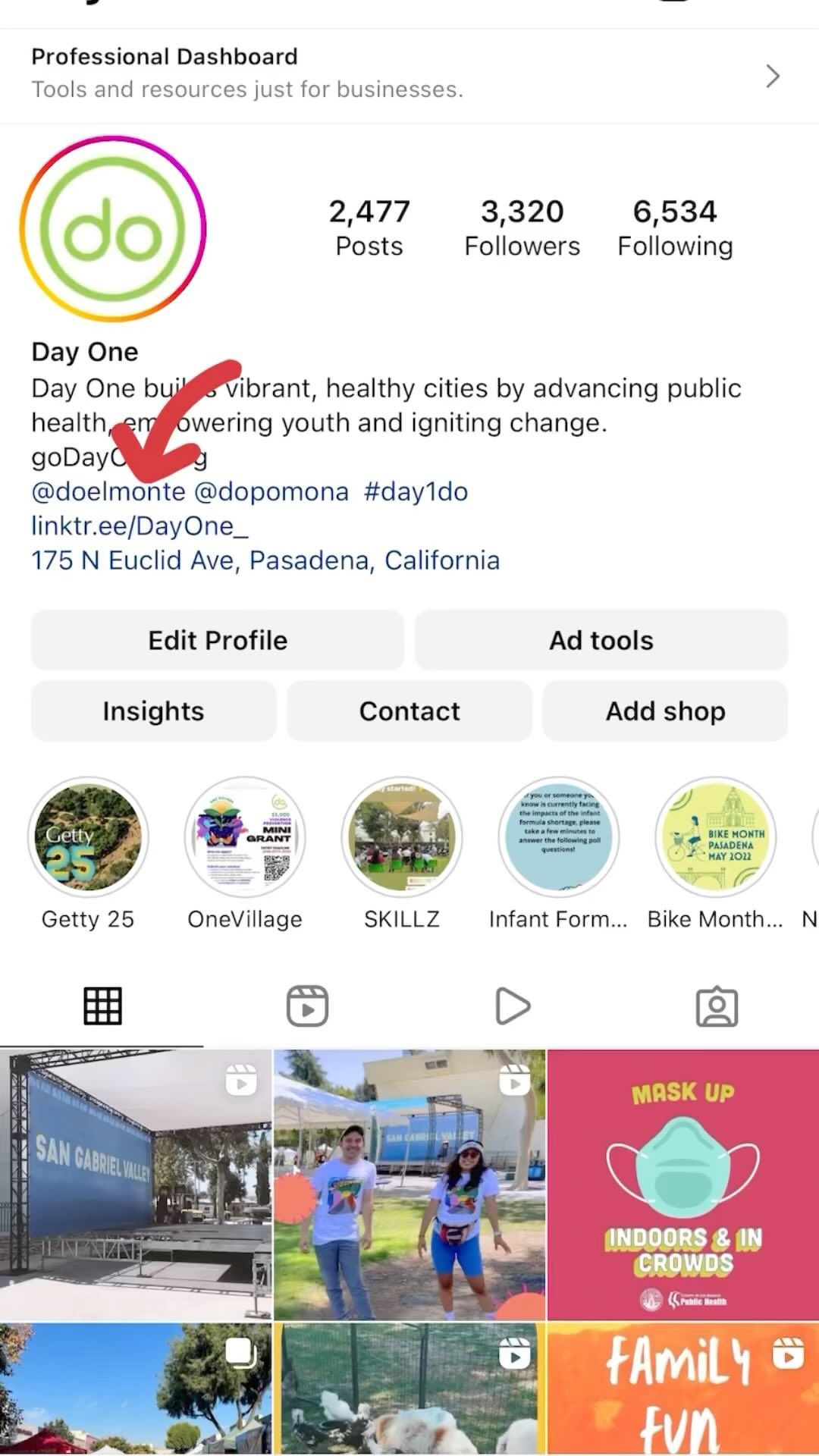View account Insights
Viewport: 819px width, 1456px height.
point(153,711)
